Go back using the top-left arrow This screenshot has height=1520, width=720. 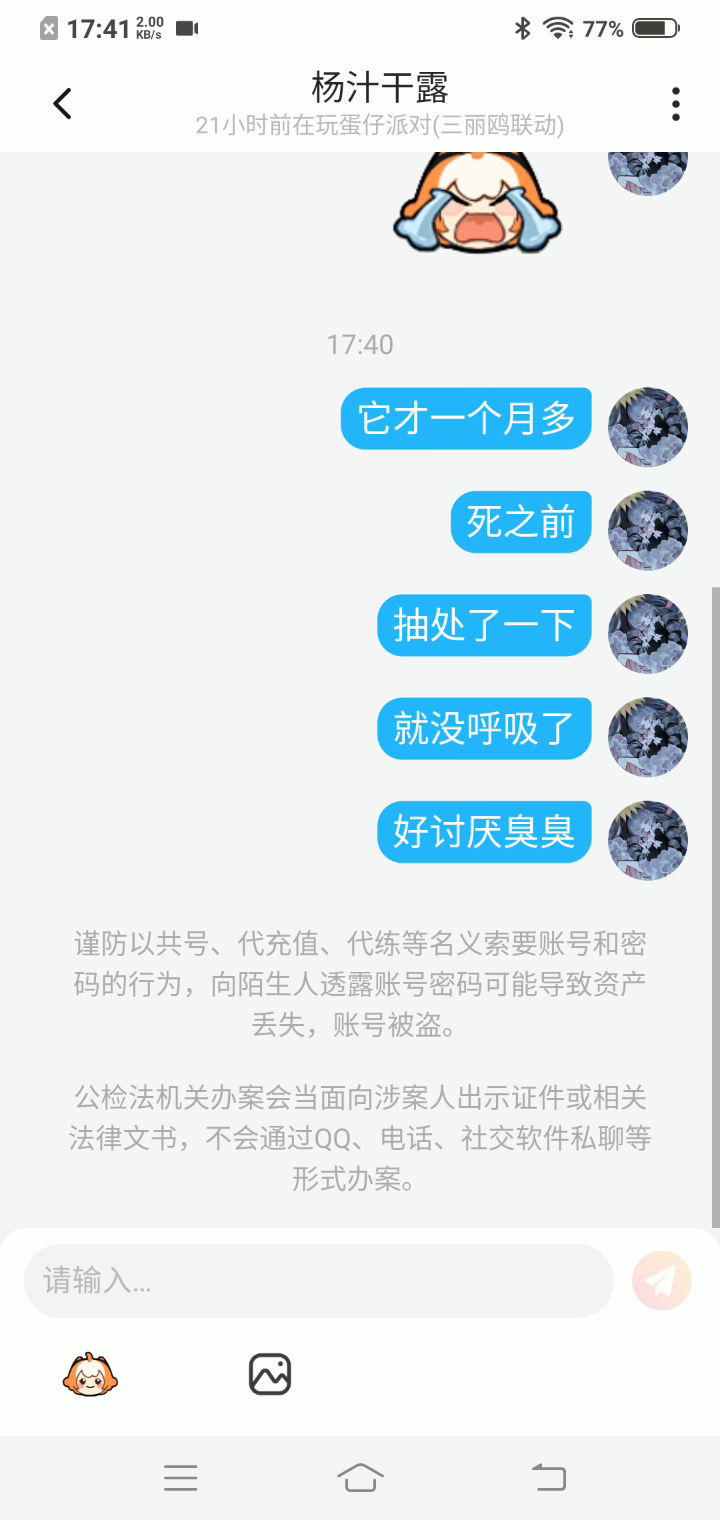click(x=62, y=104)
